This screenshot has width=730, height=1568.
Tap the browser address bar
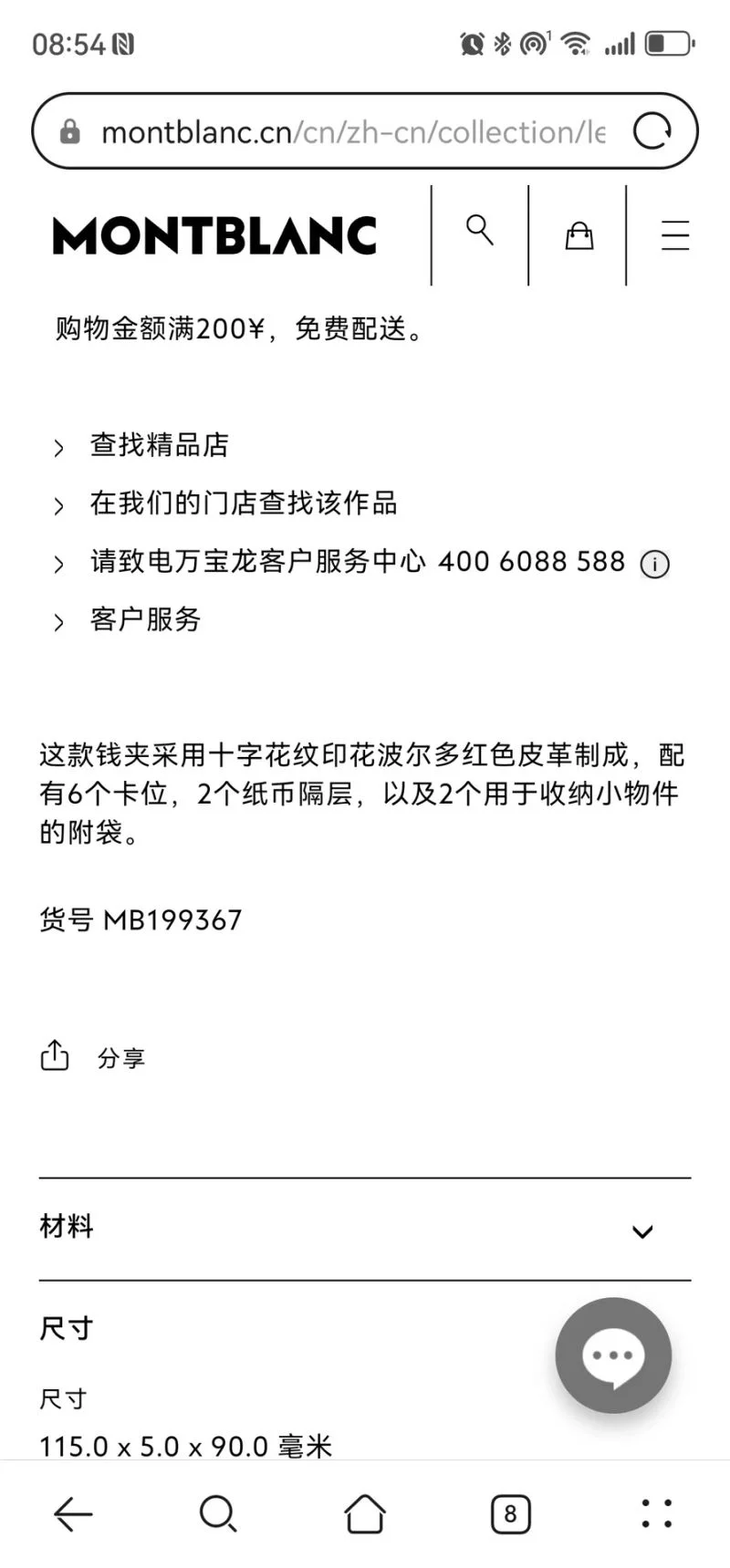pyautogui.click(x=351, y=132)
